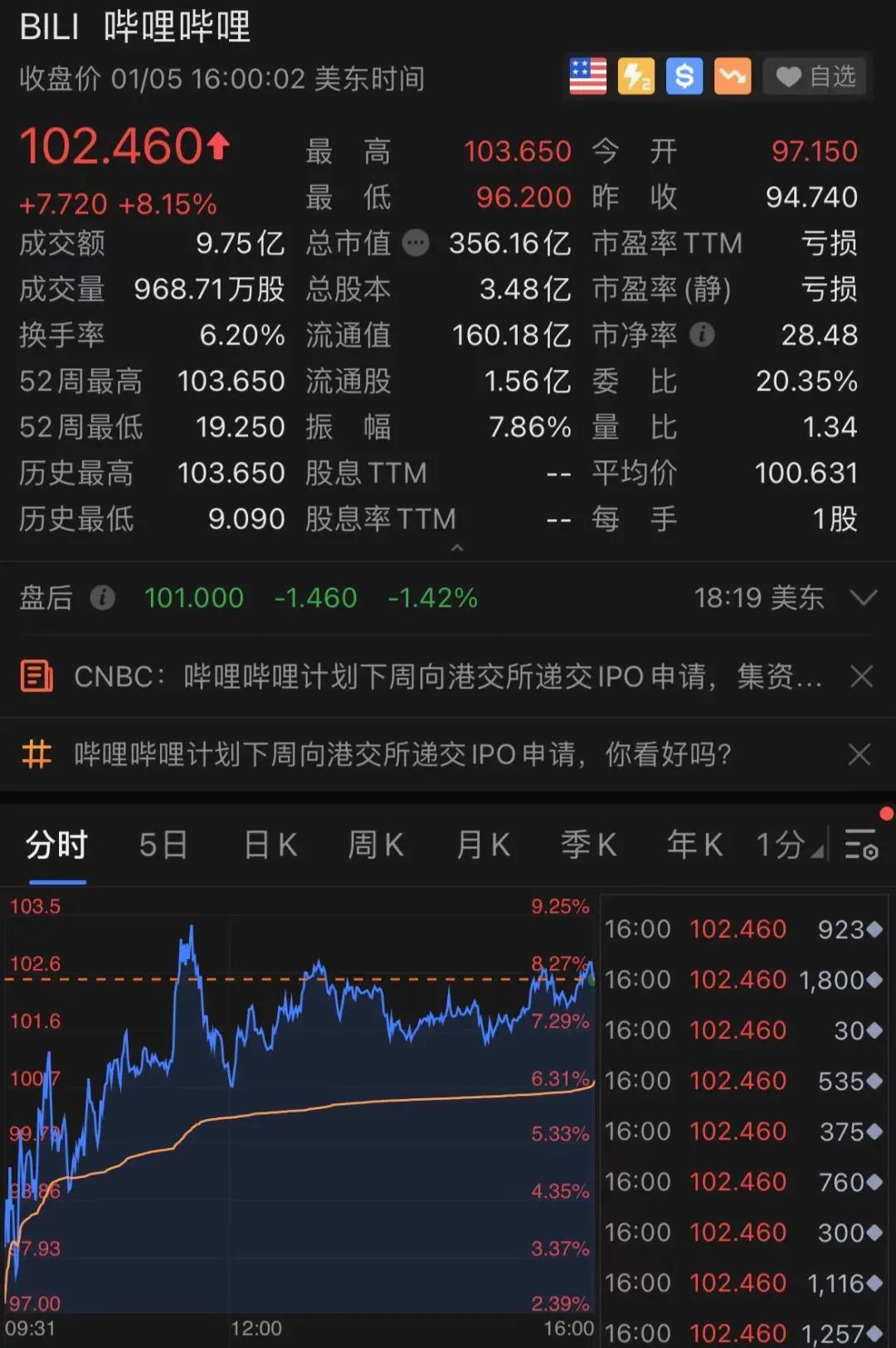Open the CNBC IPO headline

(431, 676)
